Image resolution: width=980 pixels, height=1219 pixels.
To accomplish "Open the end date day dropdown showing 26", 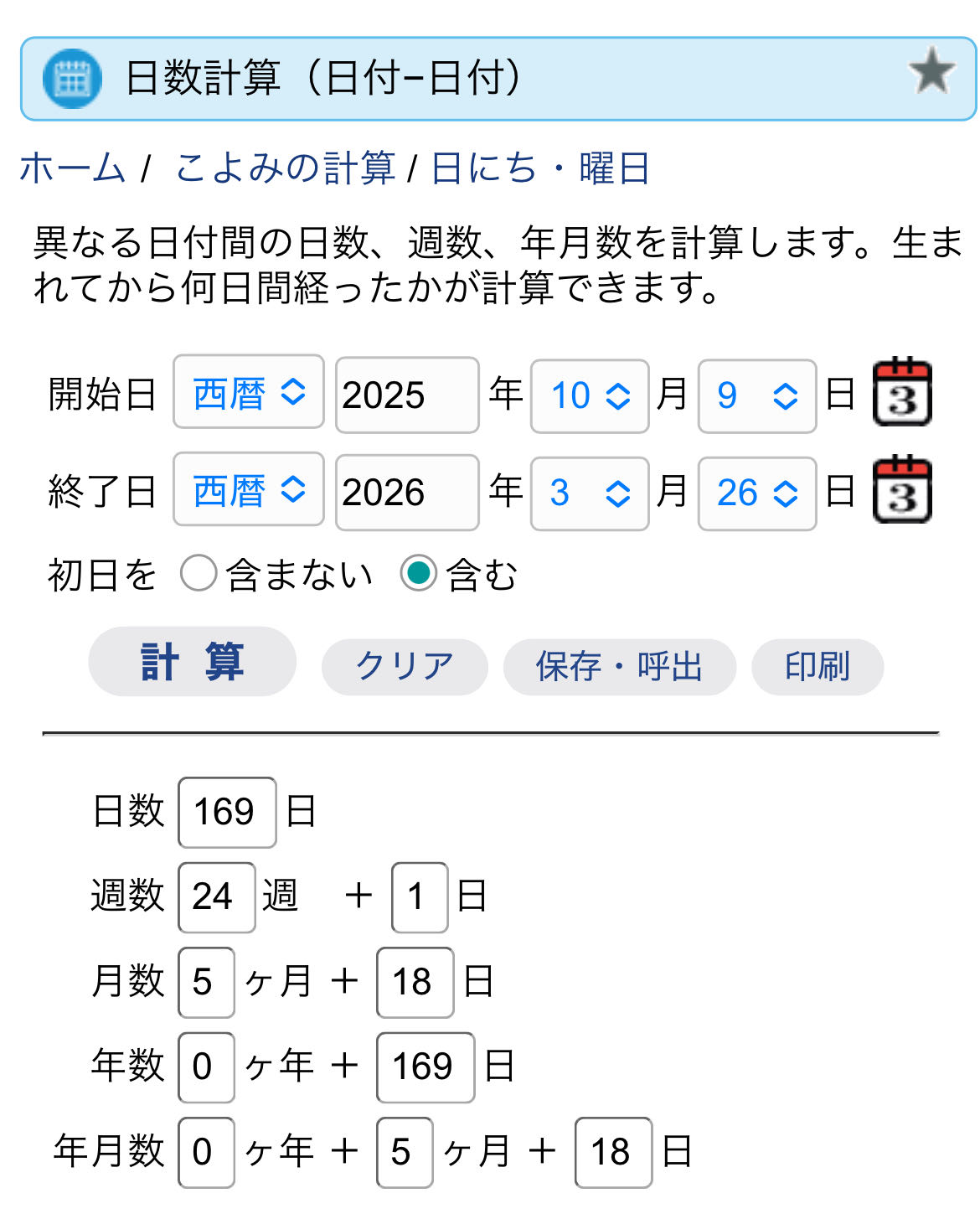I will (756, 493).
